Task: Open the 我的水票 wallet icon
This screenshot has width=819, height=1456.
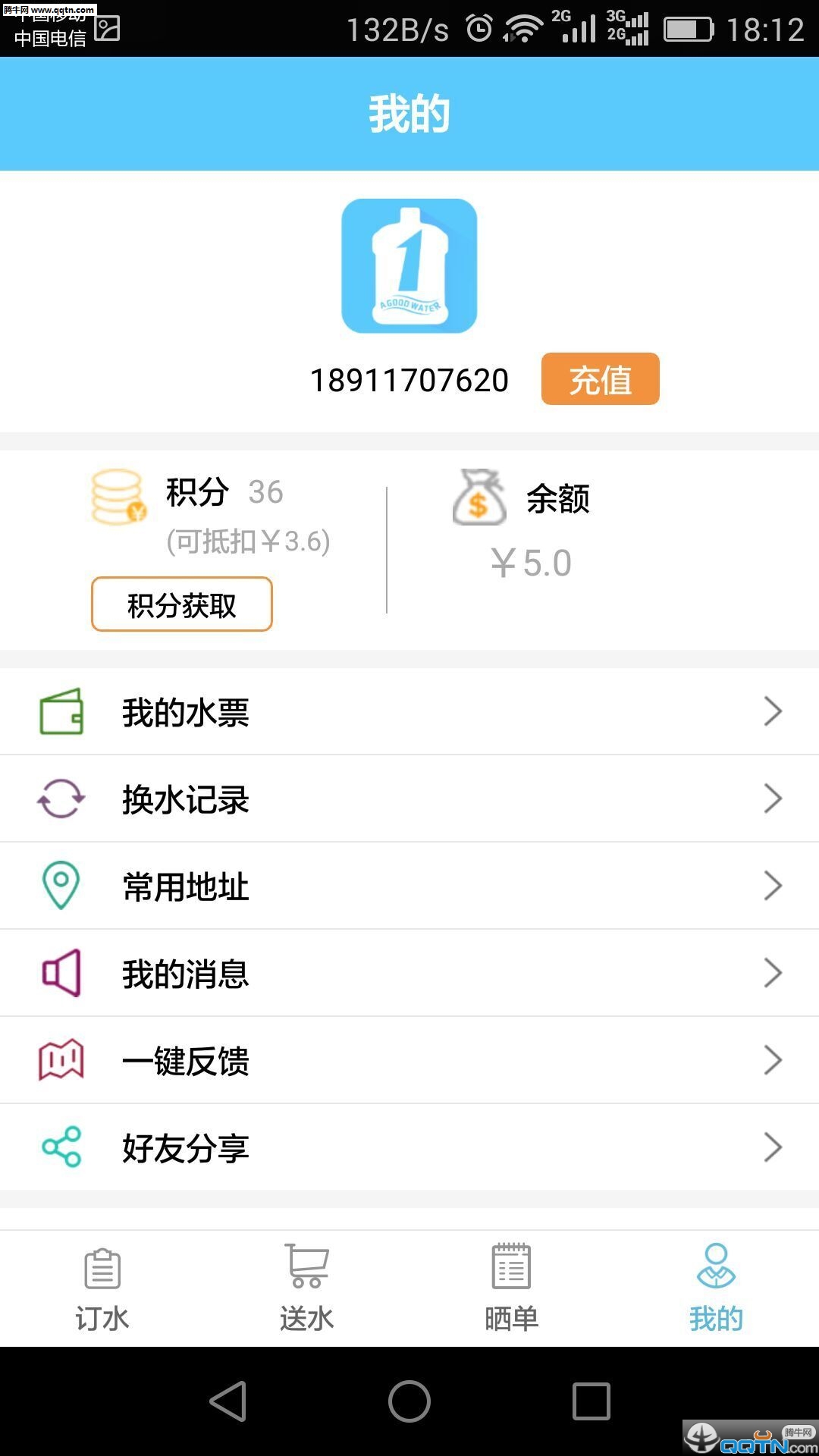Action: (x=62, y=711)
